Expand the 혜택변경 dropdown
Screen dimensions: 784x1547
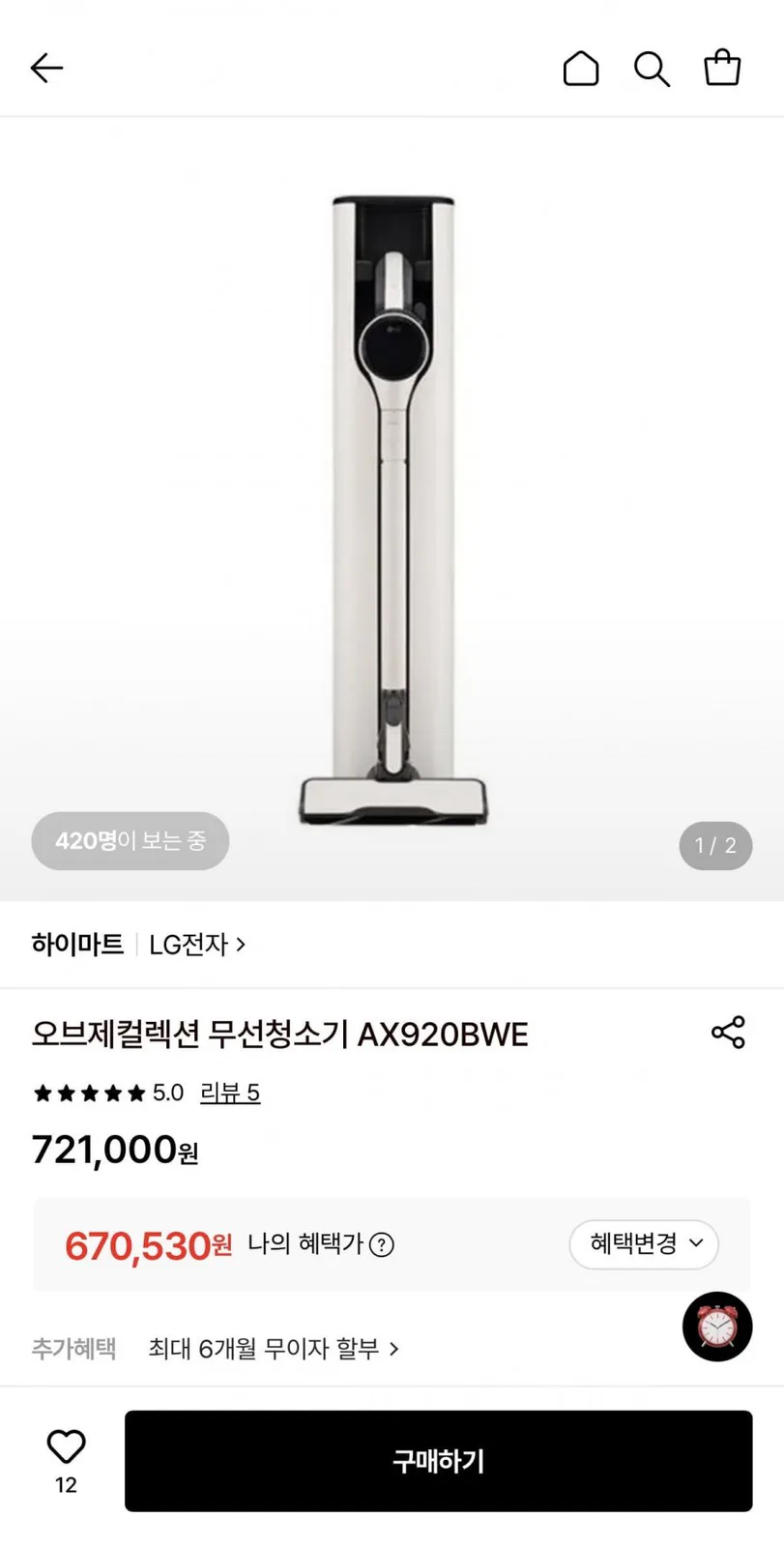pyautogui.click(x=644, y=1244)
